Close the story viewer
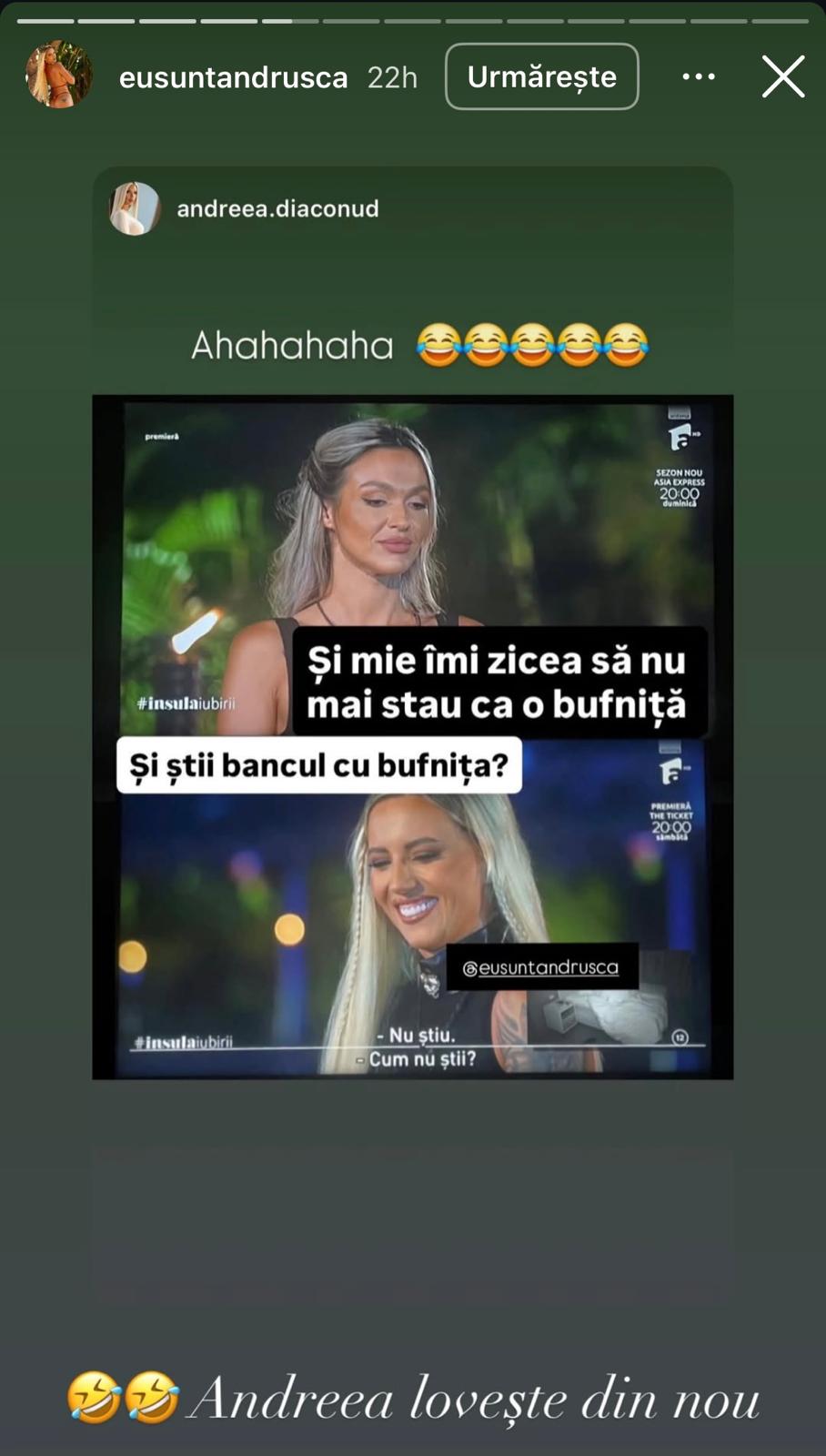The image size is (826, 1456). 783,76
